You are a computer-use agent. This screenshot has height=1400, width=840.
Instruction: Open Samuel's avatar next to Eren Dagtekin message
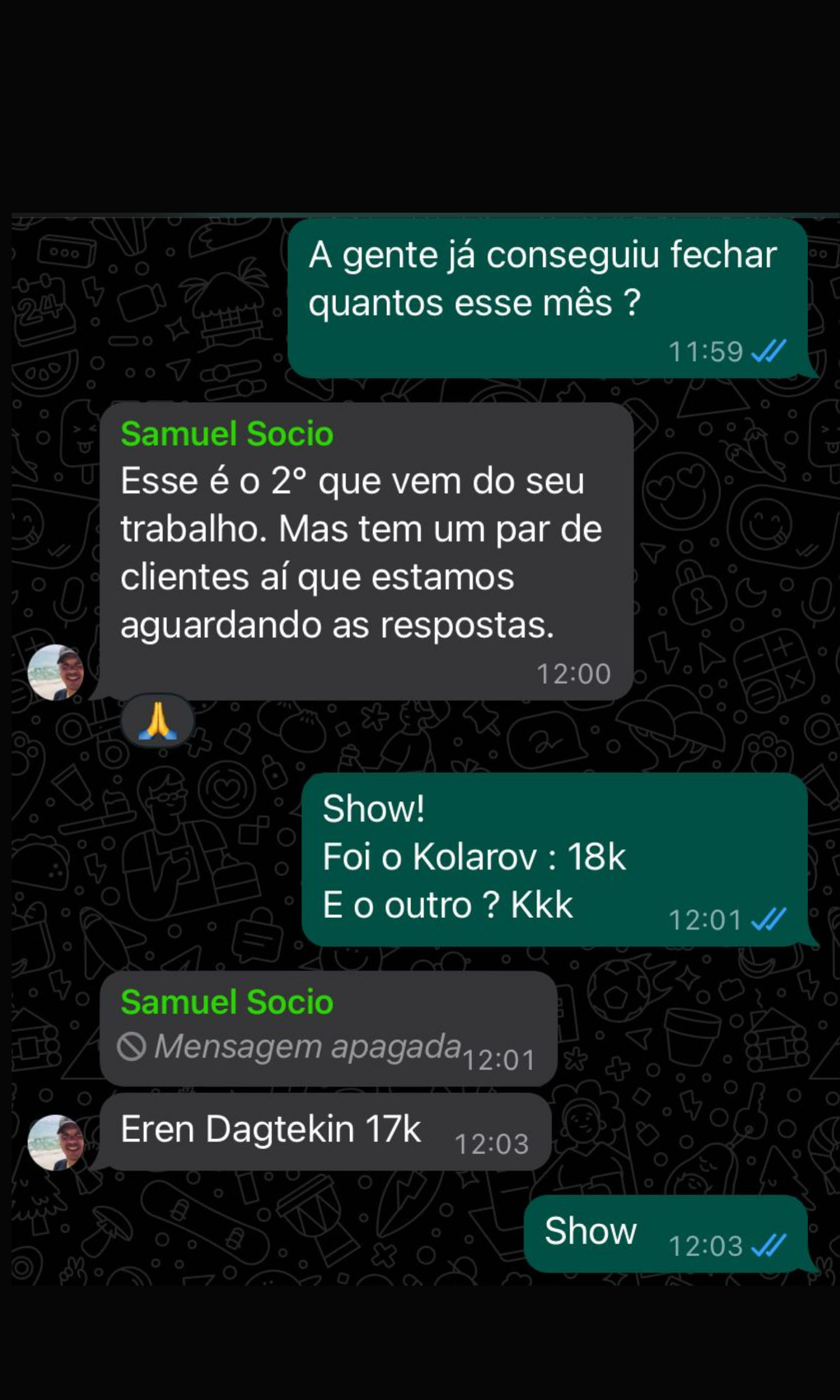[55, 1142]
